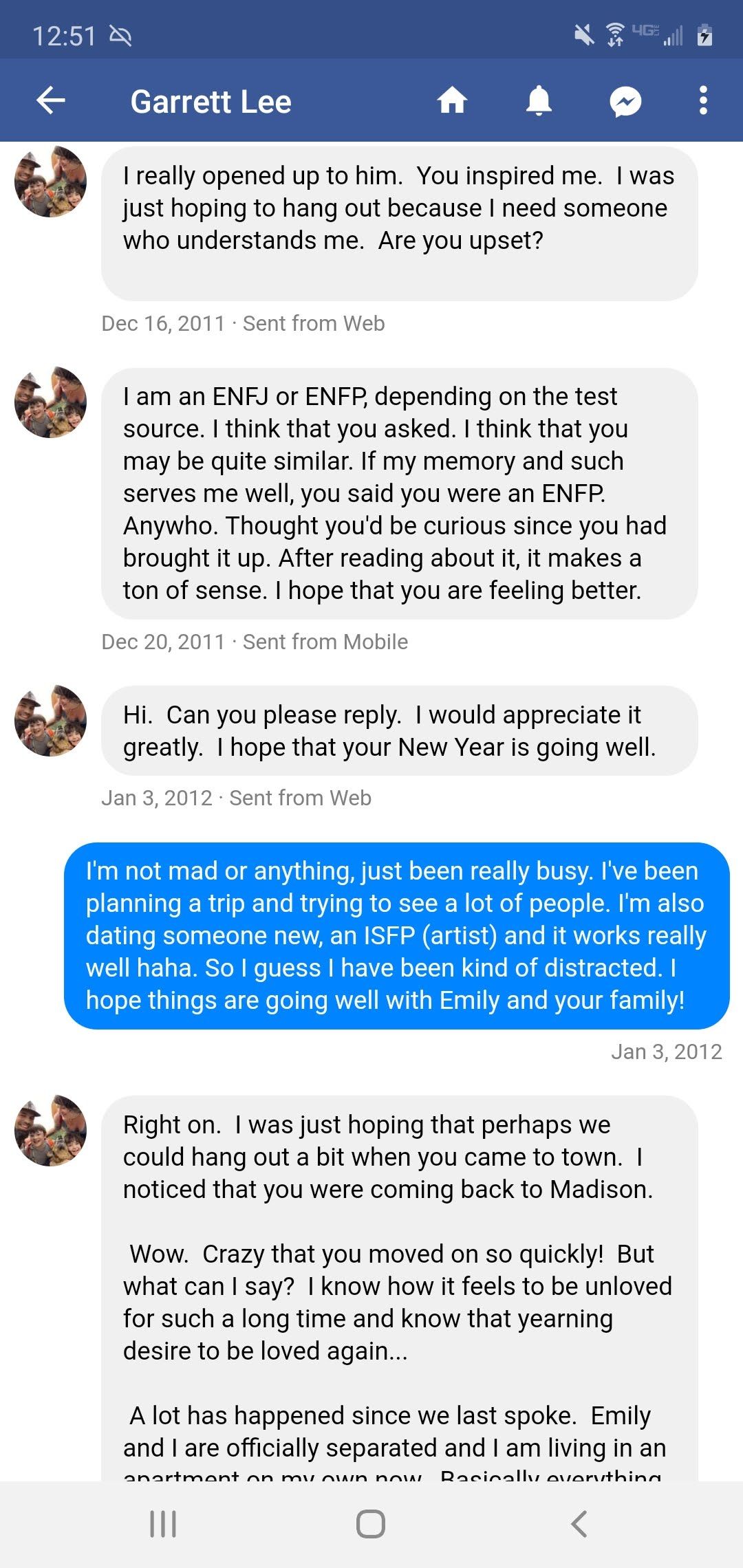The image size is (743, 1568).
Task: Go back using the top-left arrow
Action: pyautogui.click(x=51, y=100)
